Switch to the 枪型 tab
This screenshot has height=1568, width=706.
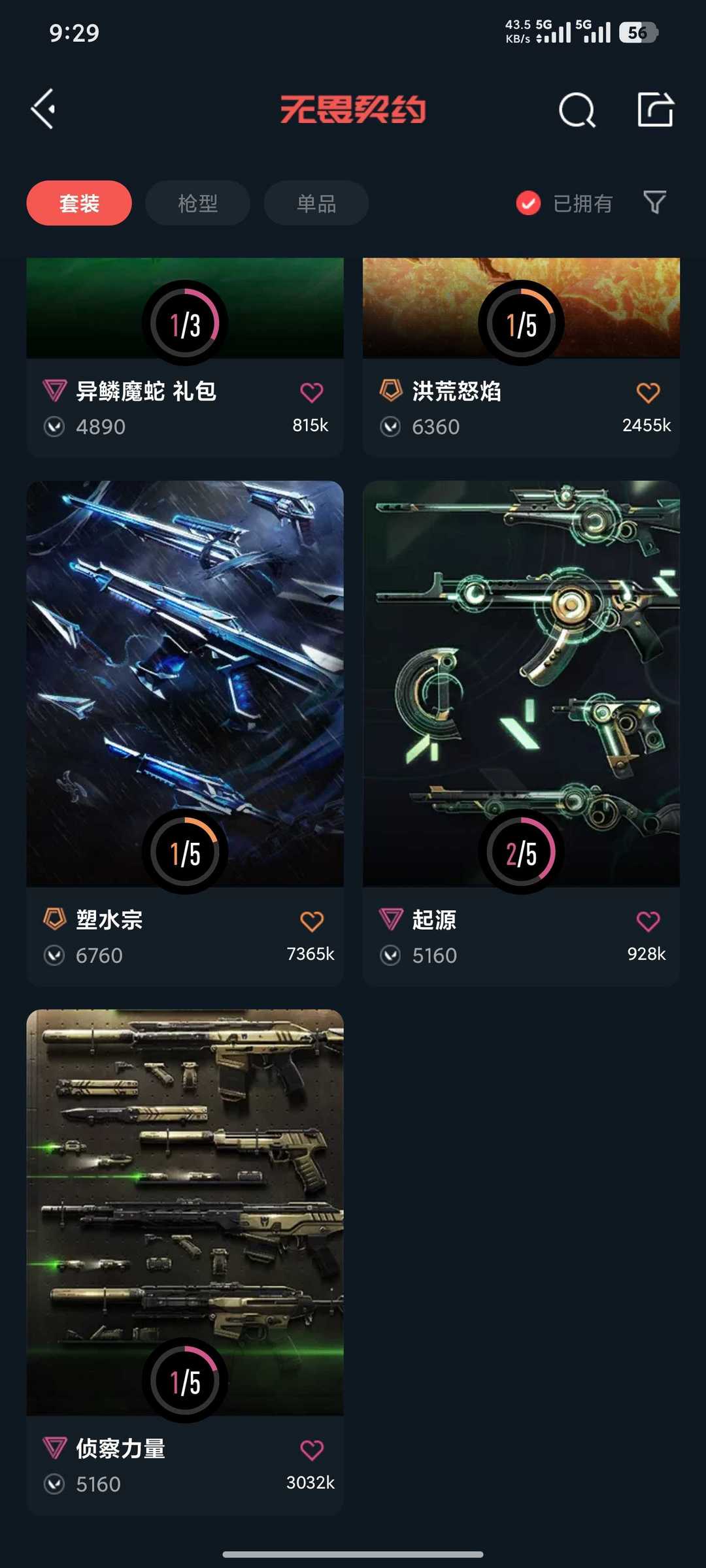(x=197, y=203)
